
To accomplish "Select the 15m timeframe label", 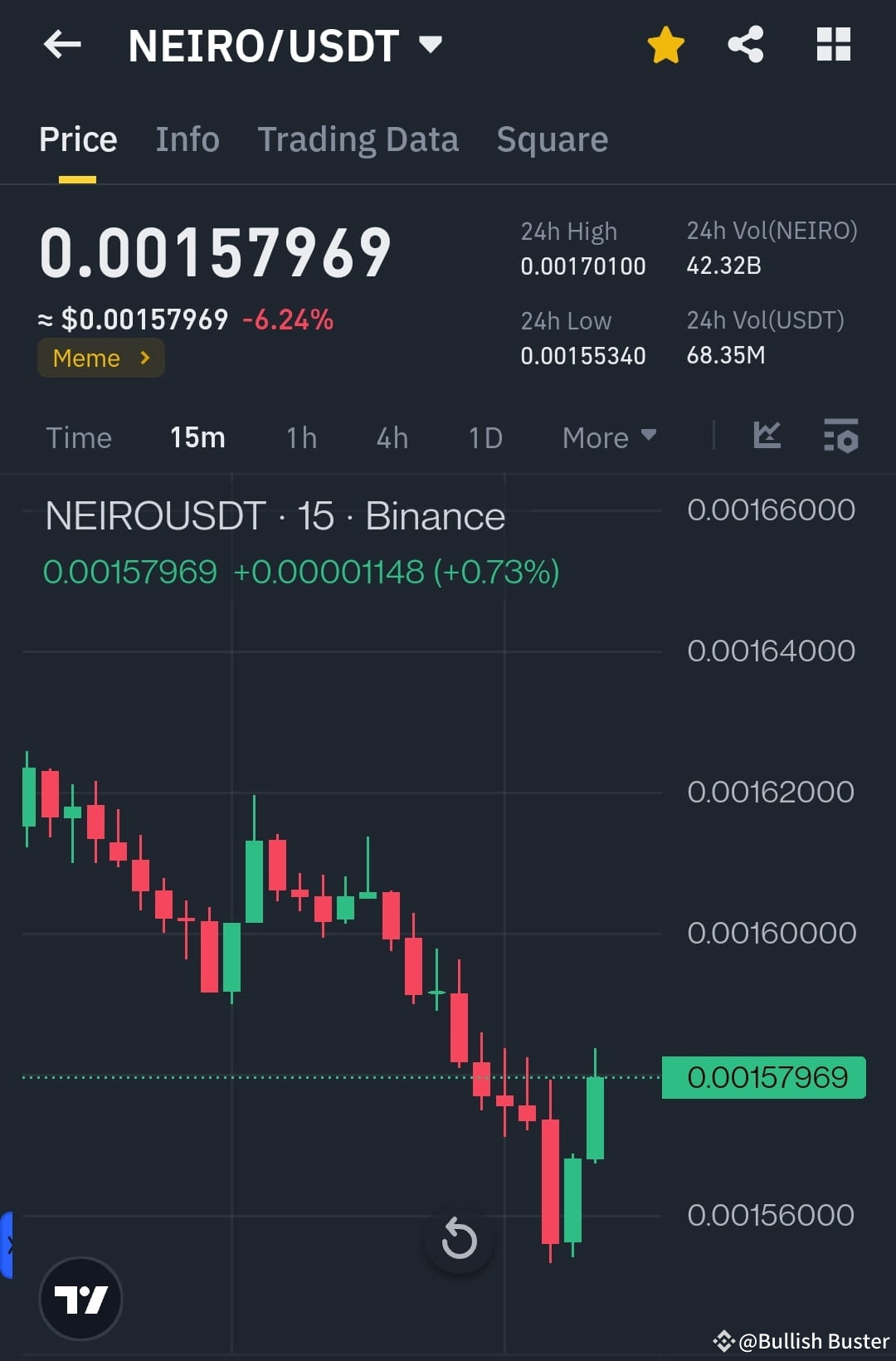I will [x=197, y=437].
